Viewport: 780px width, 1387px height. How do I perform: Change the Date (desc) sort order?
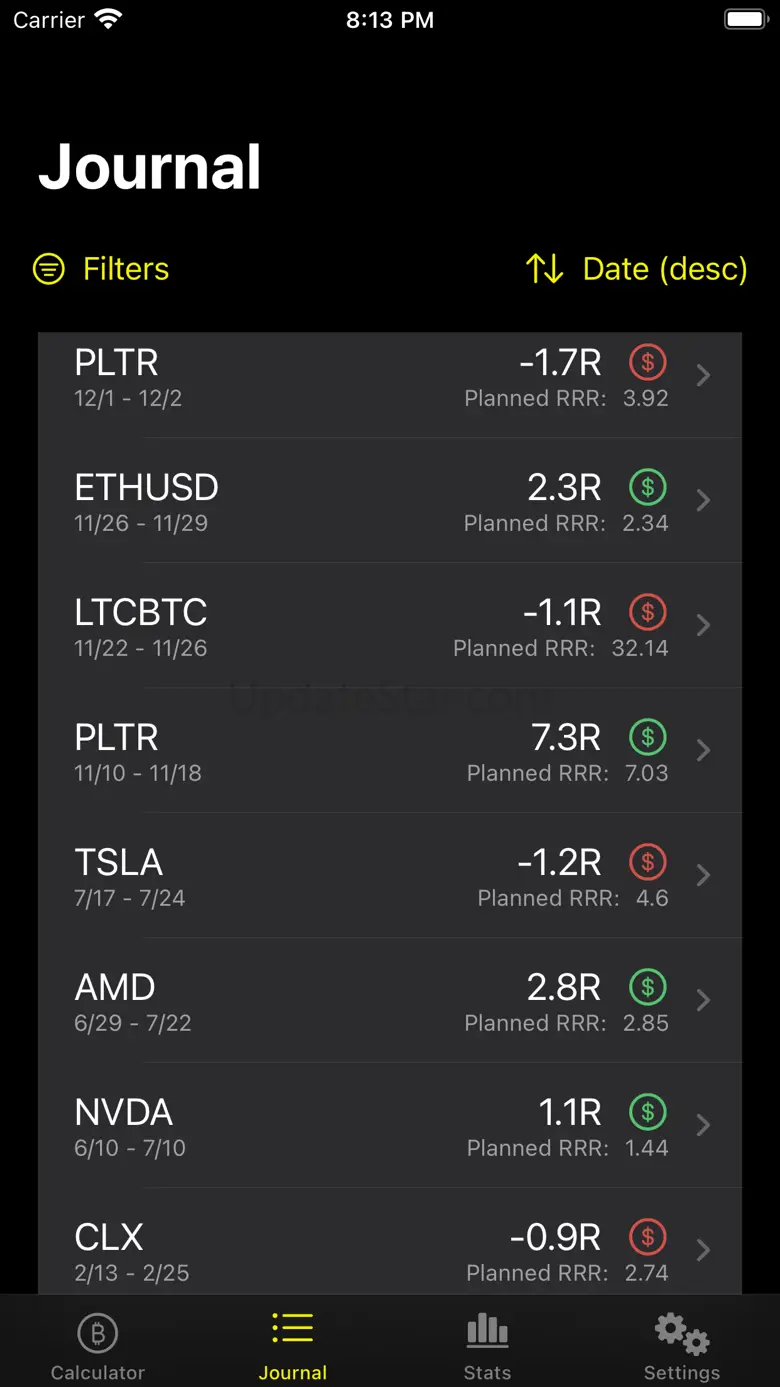(x=636, y=269)
